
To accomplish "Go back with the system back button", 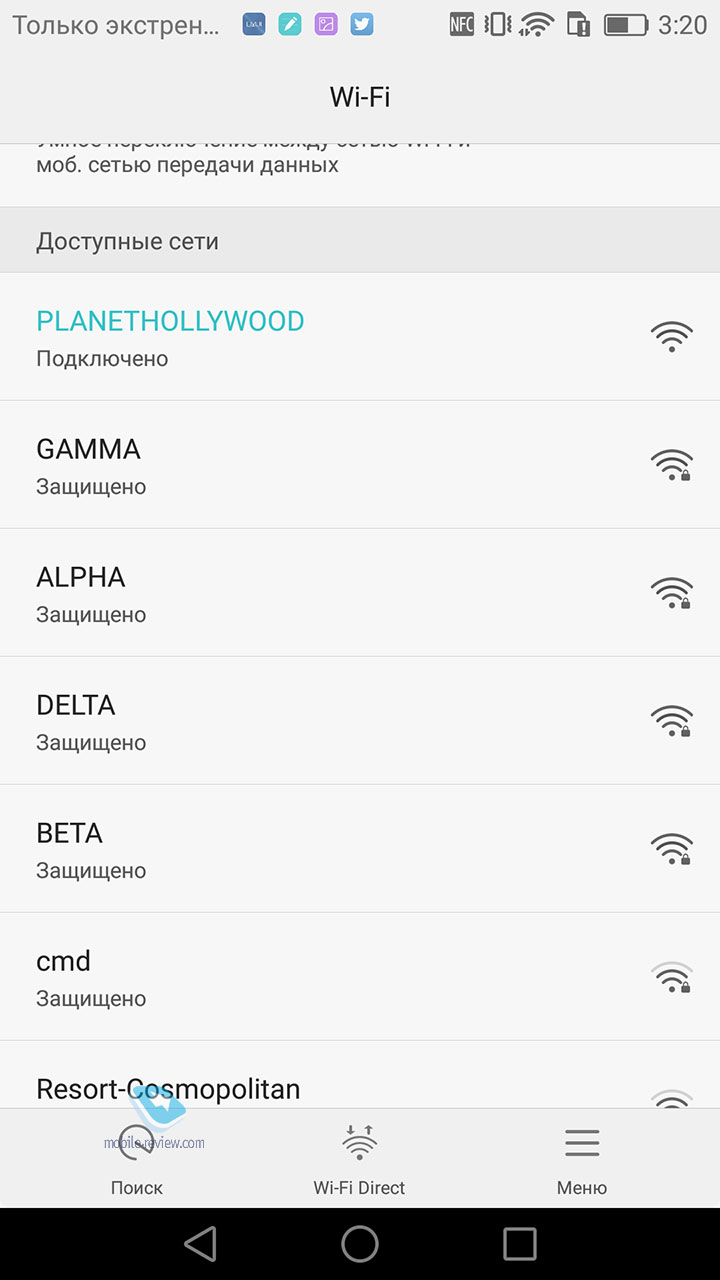I will [x=200, y=1244].
